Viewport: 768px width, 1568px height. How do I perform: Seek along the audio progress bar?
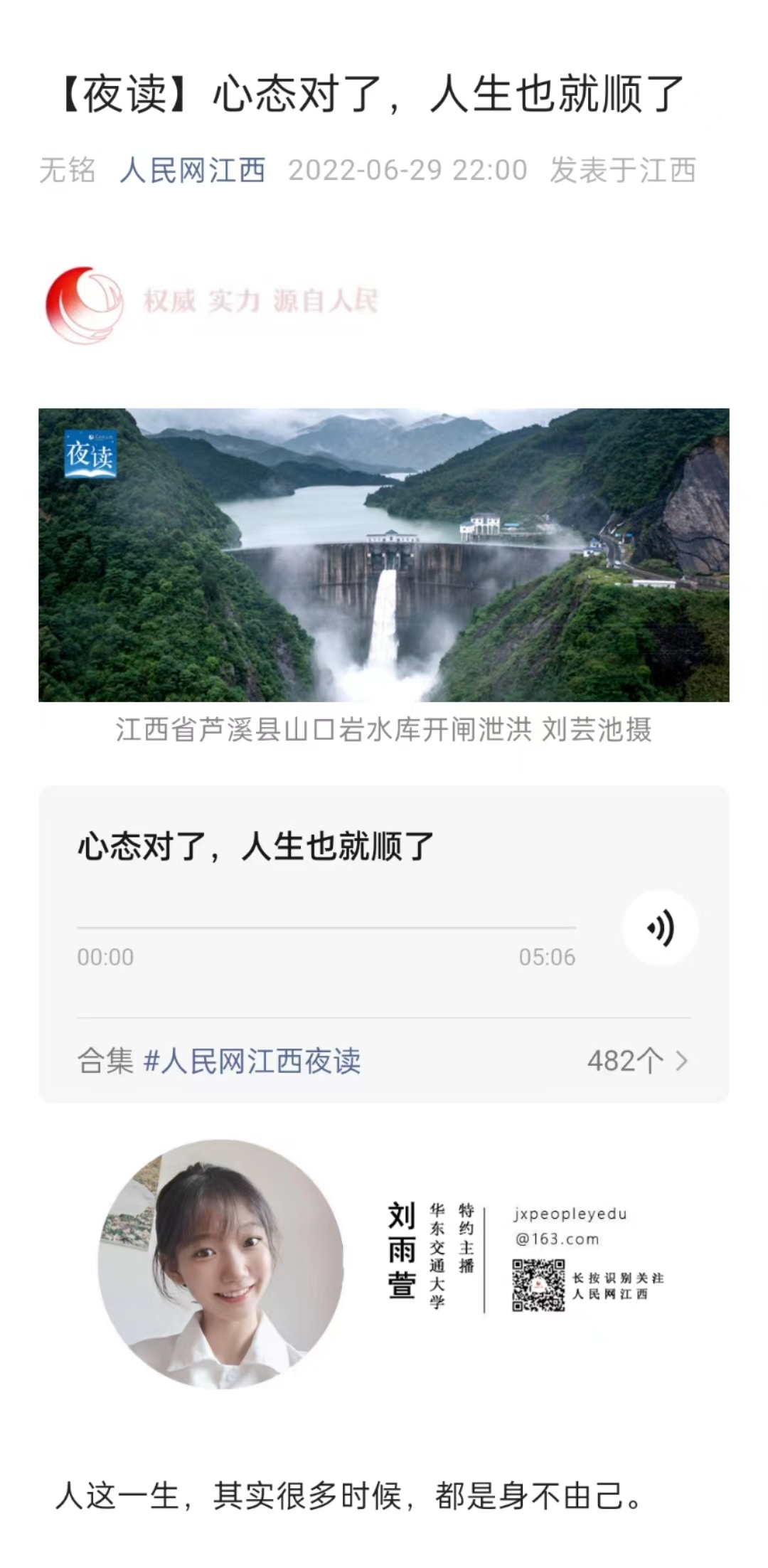tap(326, 928)
